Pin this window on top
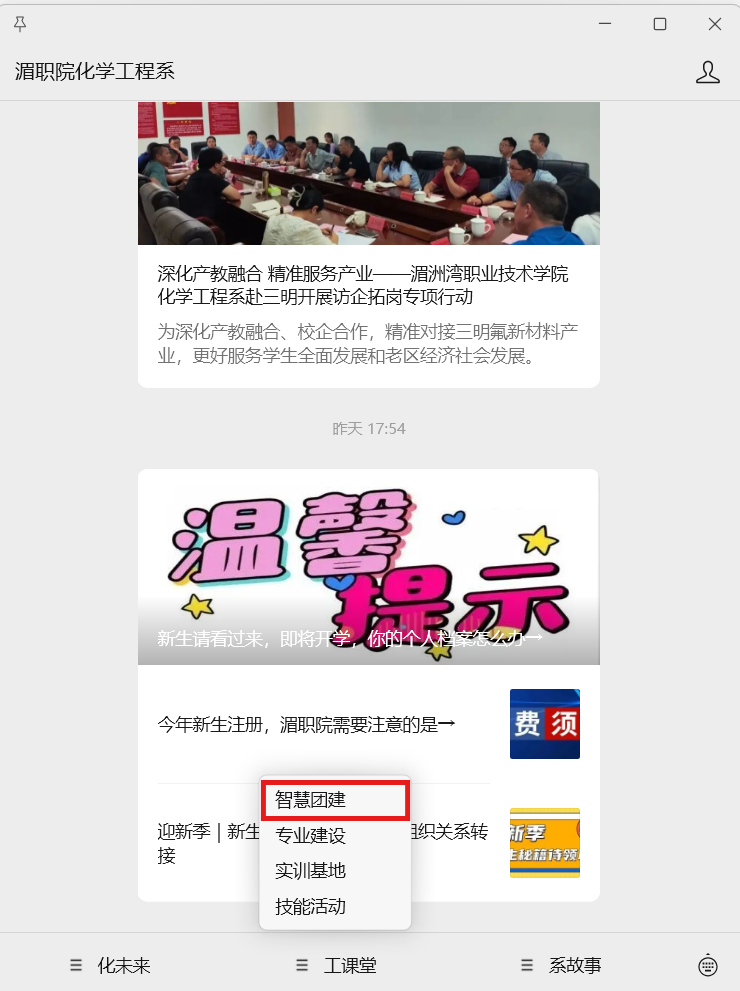740x991 pixels. pyautogui.click(x=20, y=24)
